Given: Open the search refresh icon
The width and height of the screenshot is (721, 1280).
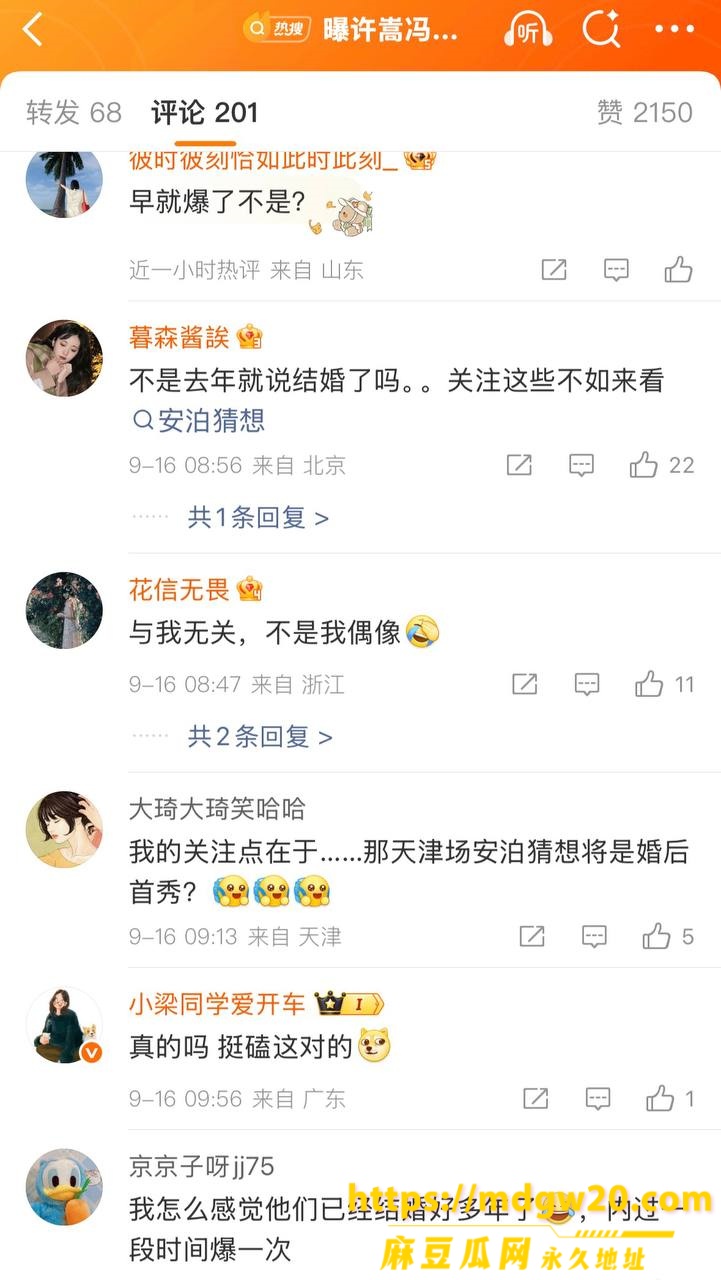Looking at the screenshot, I should 602,30.
